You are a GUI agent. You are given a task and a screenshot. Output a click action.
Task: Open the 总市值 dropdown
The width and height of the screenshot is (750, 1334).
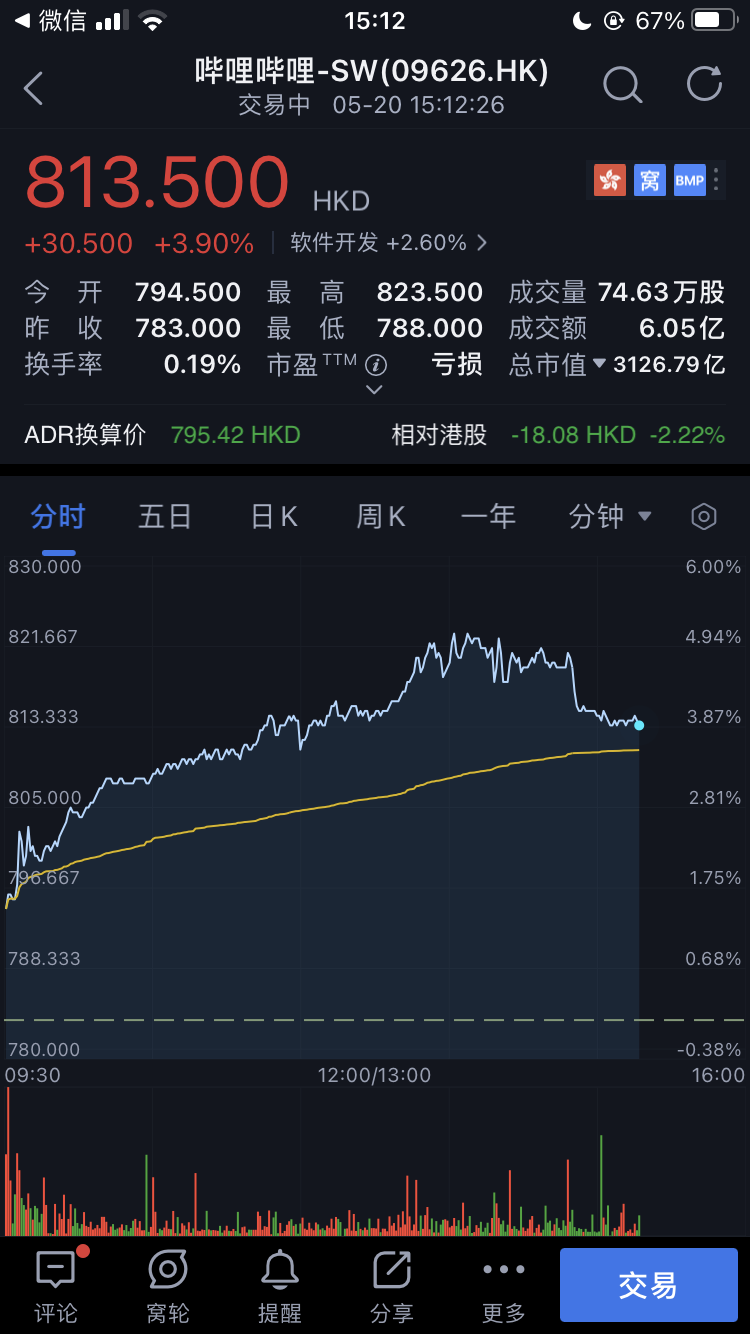(x=600, y=364)
